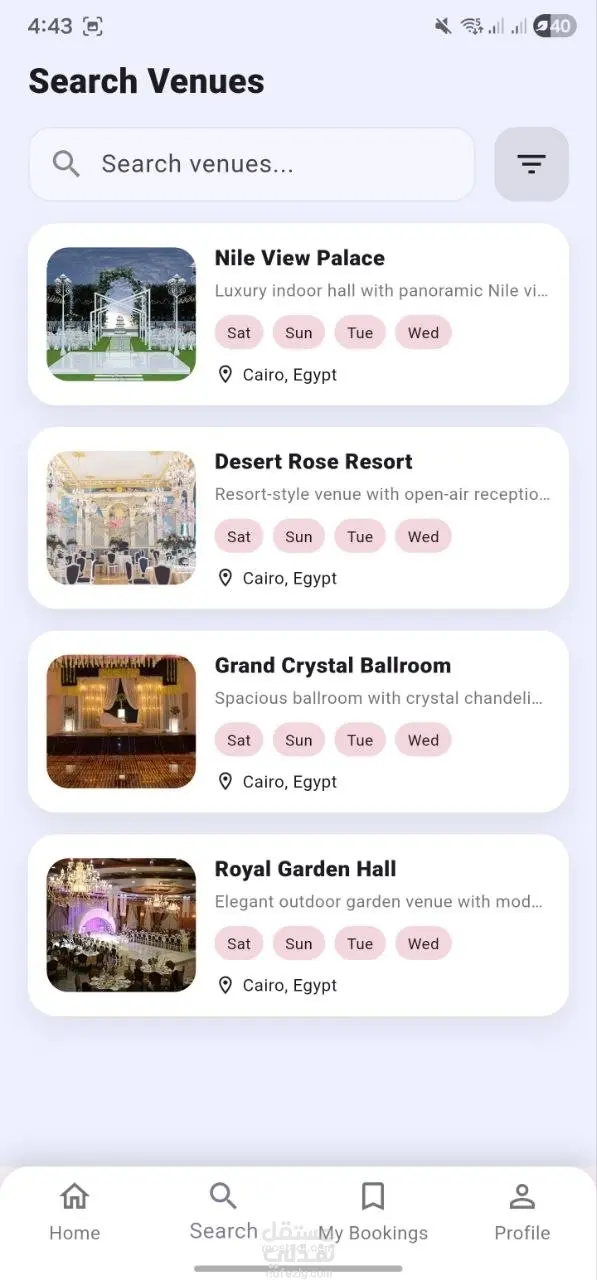
Task: Open the Nile View Palace venue card
Action: click(298, 314)
